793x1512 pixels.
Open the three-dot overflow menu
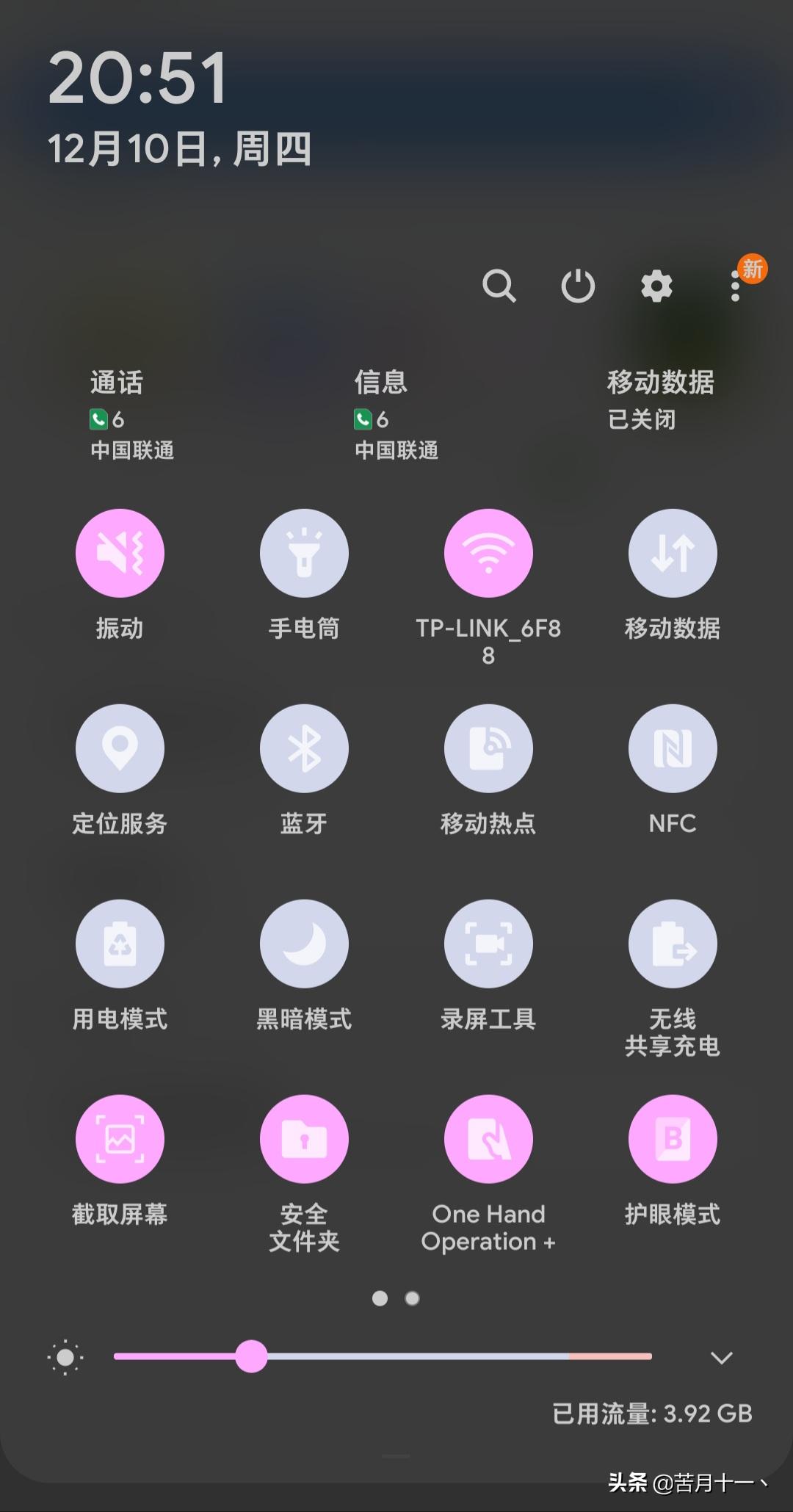coord(734,287)
